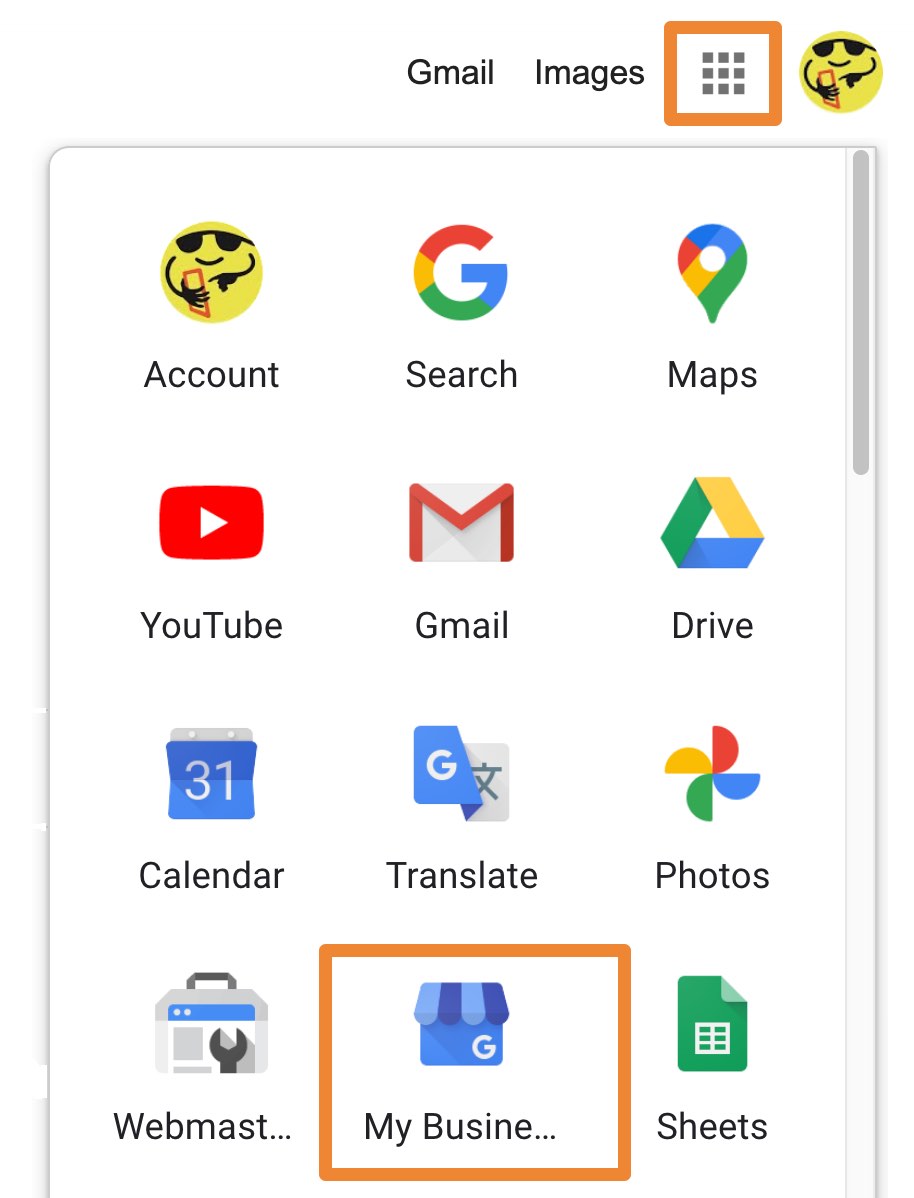This screenshot has width=914, height=1198.
Task: Open the Calendar app showing 31
Action: click(211, 772)
